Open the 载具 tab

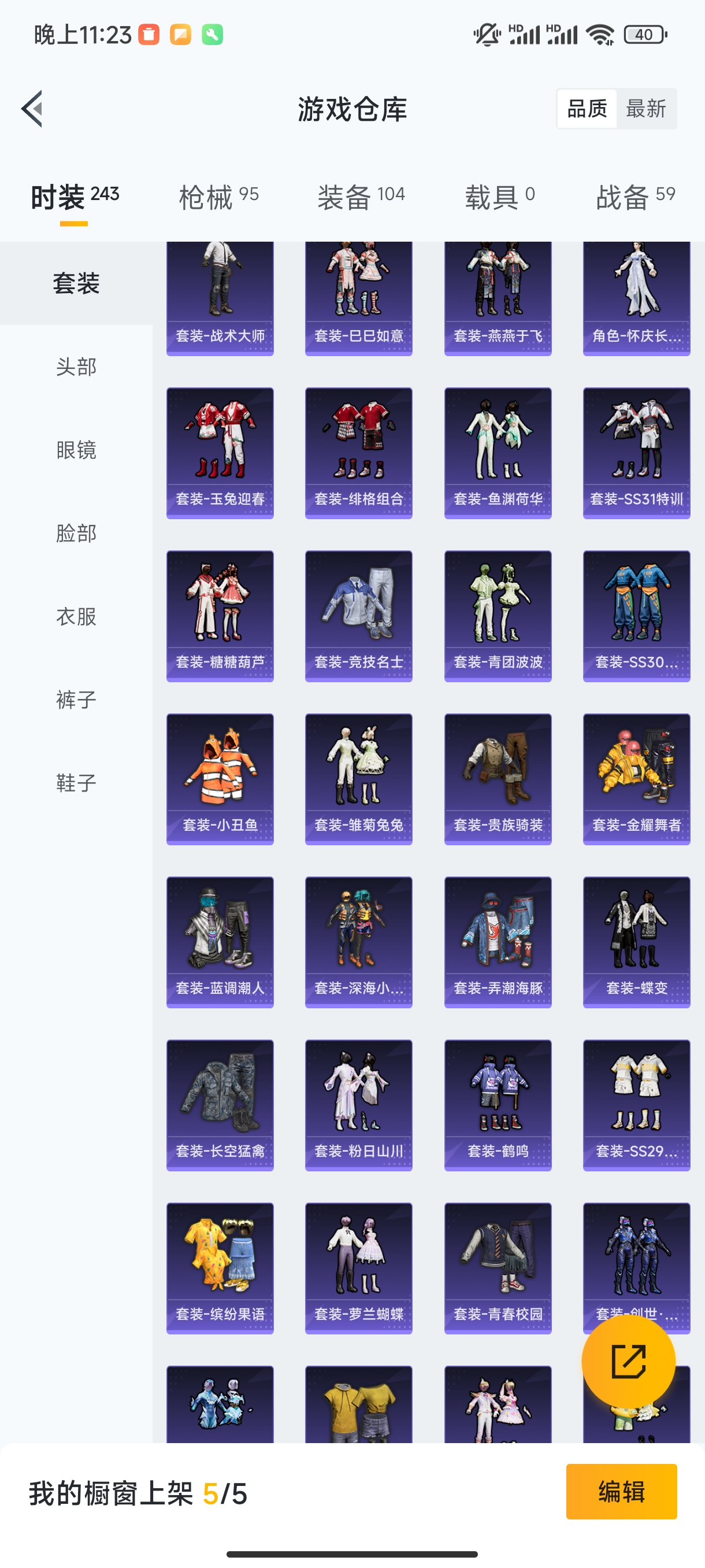(x=499, y=197)
